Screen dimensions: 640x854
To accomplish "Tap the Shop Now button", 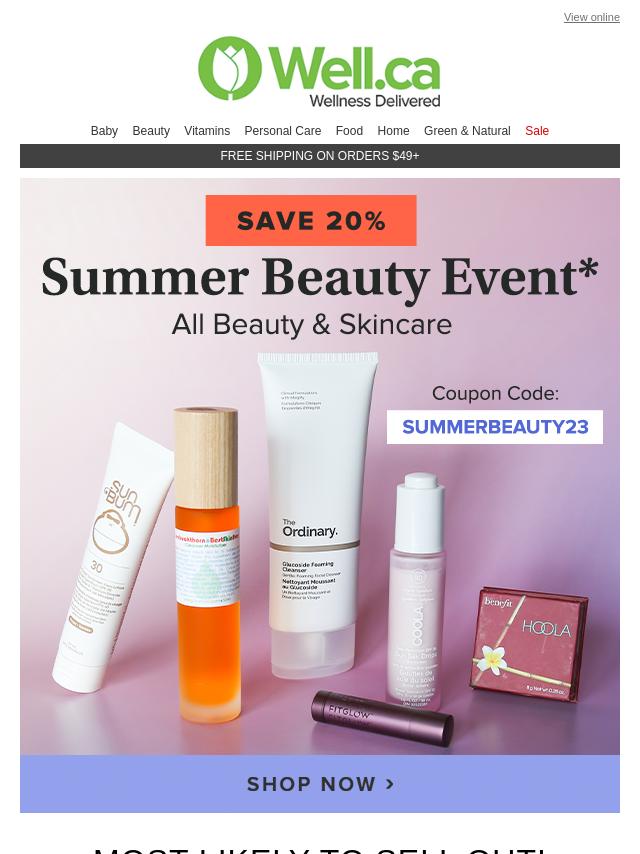I will click(x=320, y=784).
